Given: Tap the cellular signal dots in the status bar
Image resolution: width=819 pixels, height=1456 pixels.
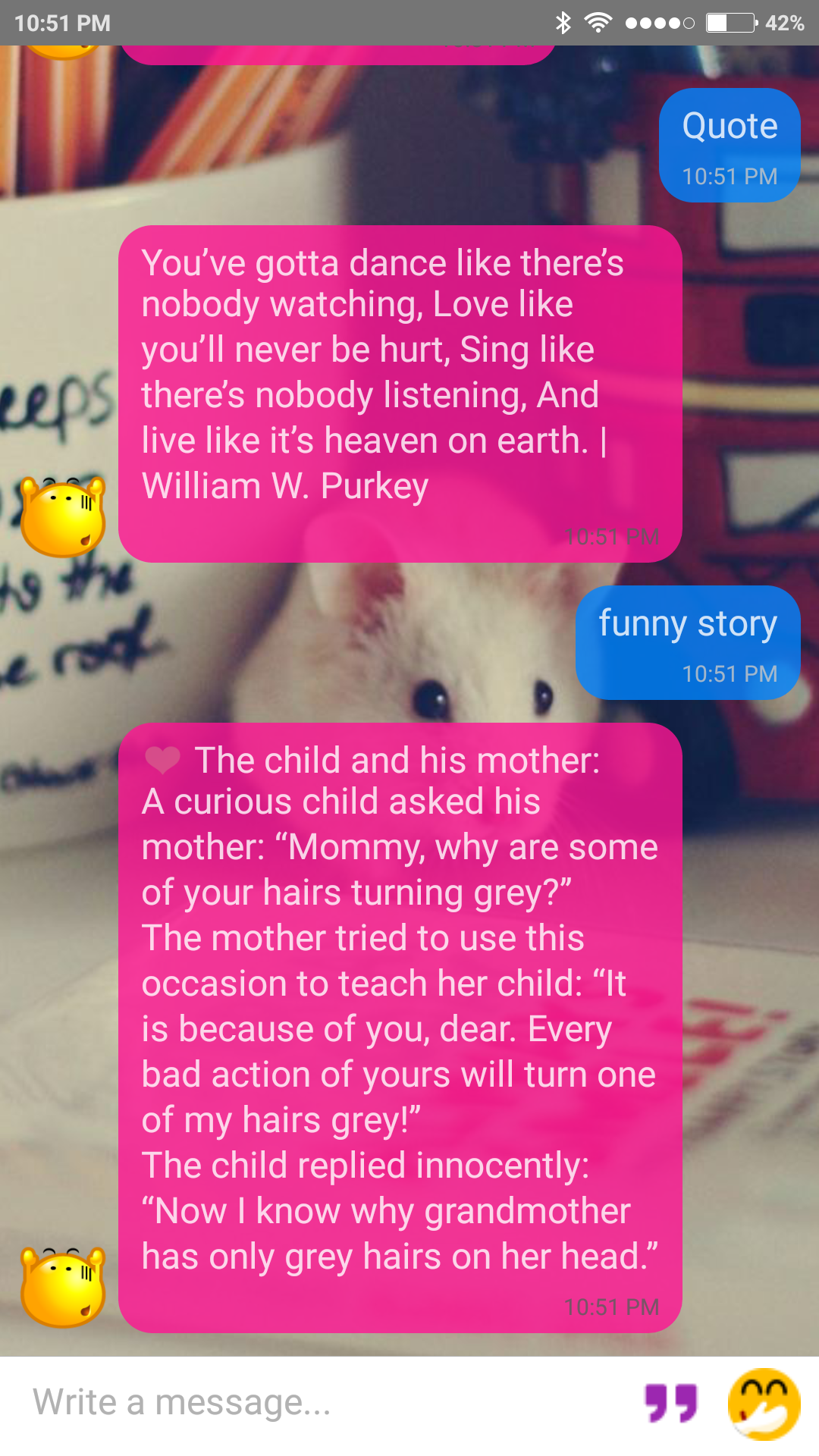Looking at the screenshot, I should point(656,23).
